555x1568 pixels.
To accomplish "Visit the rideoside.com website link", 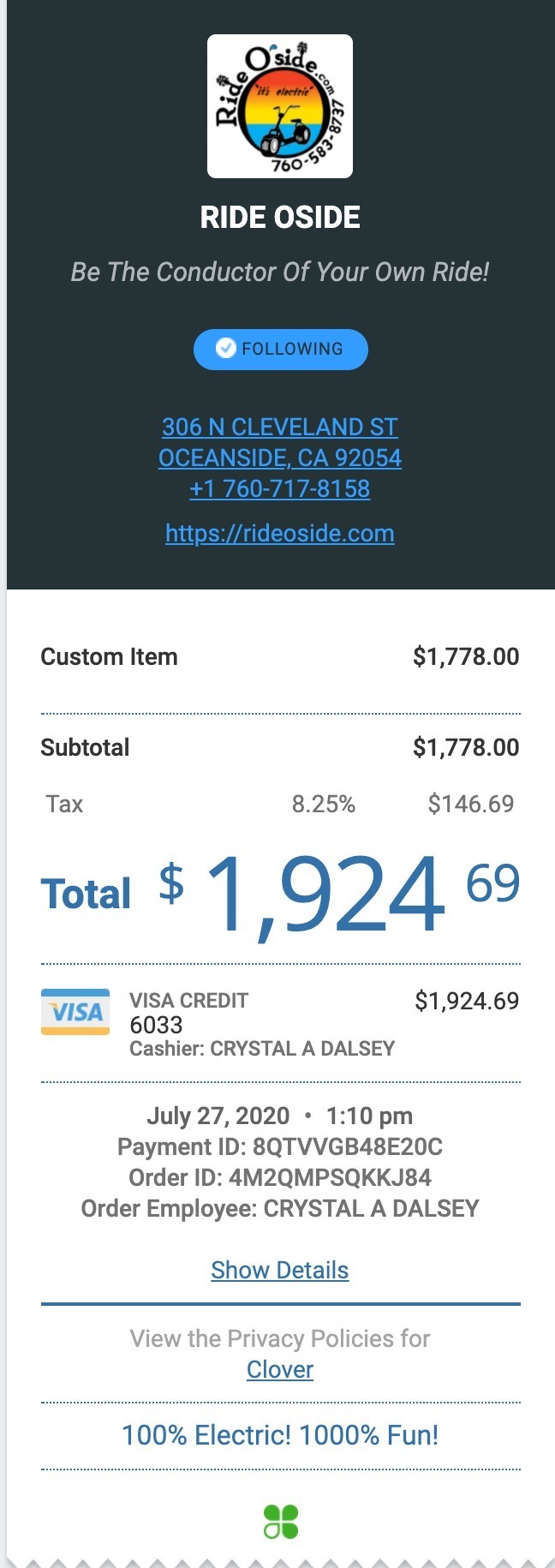I will click(280, 534).
